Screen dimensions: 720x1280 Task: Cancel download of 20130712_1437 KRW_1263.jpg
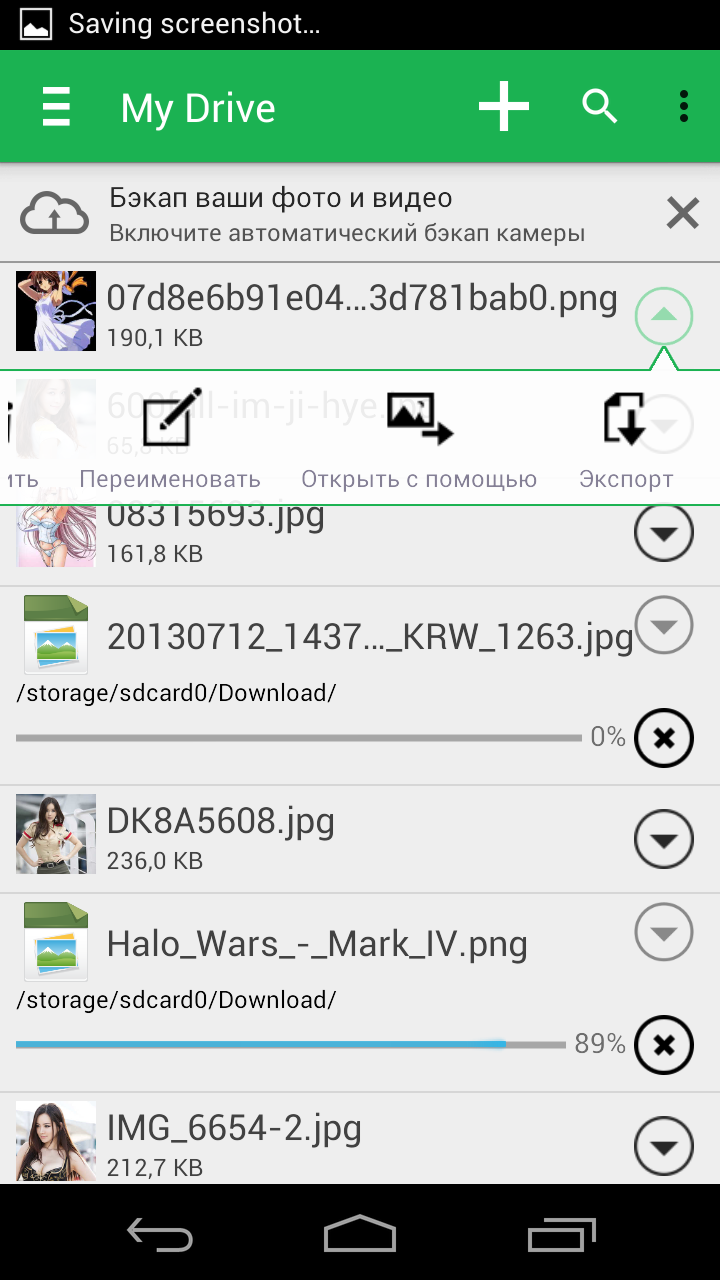(664, 739)
